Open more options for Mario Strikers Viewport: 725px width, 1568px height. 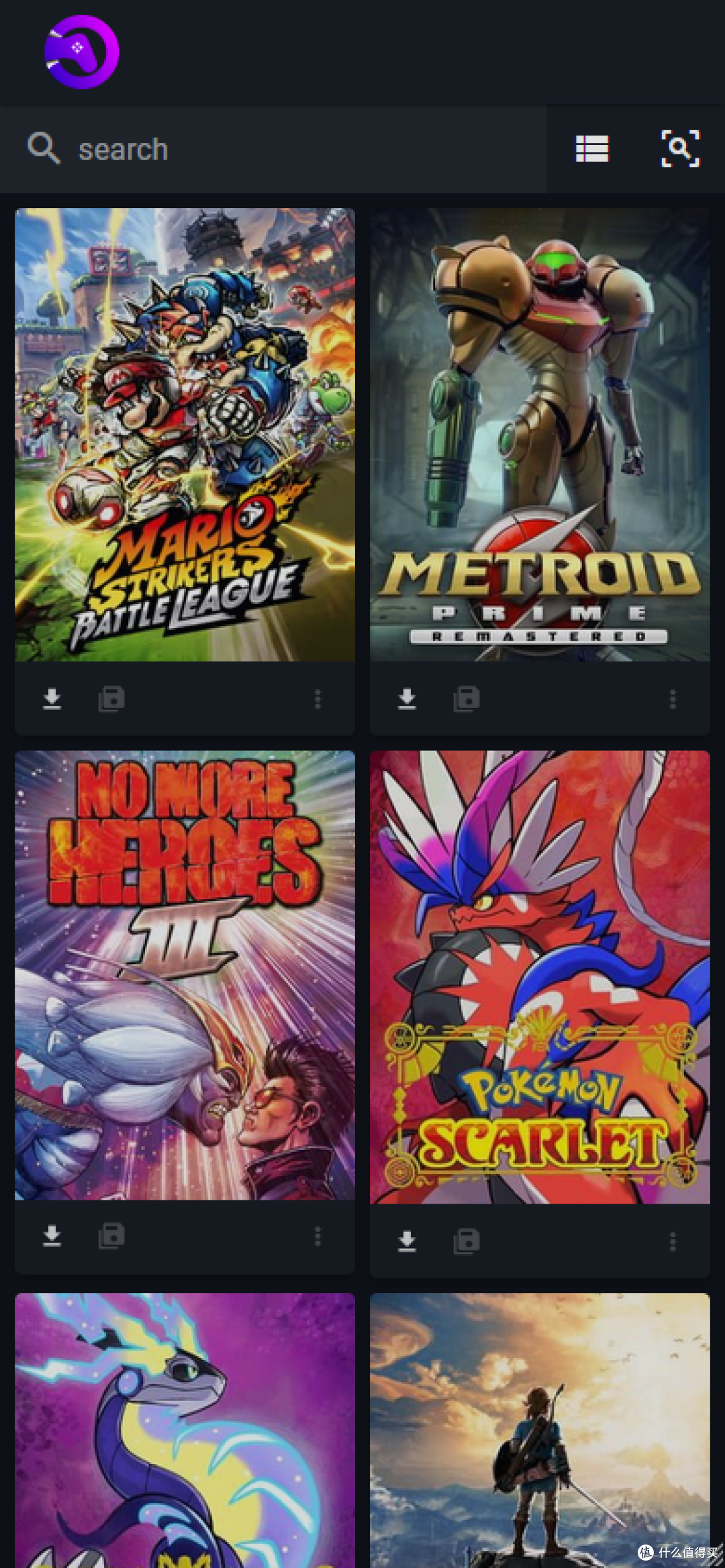[318, 699]
